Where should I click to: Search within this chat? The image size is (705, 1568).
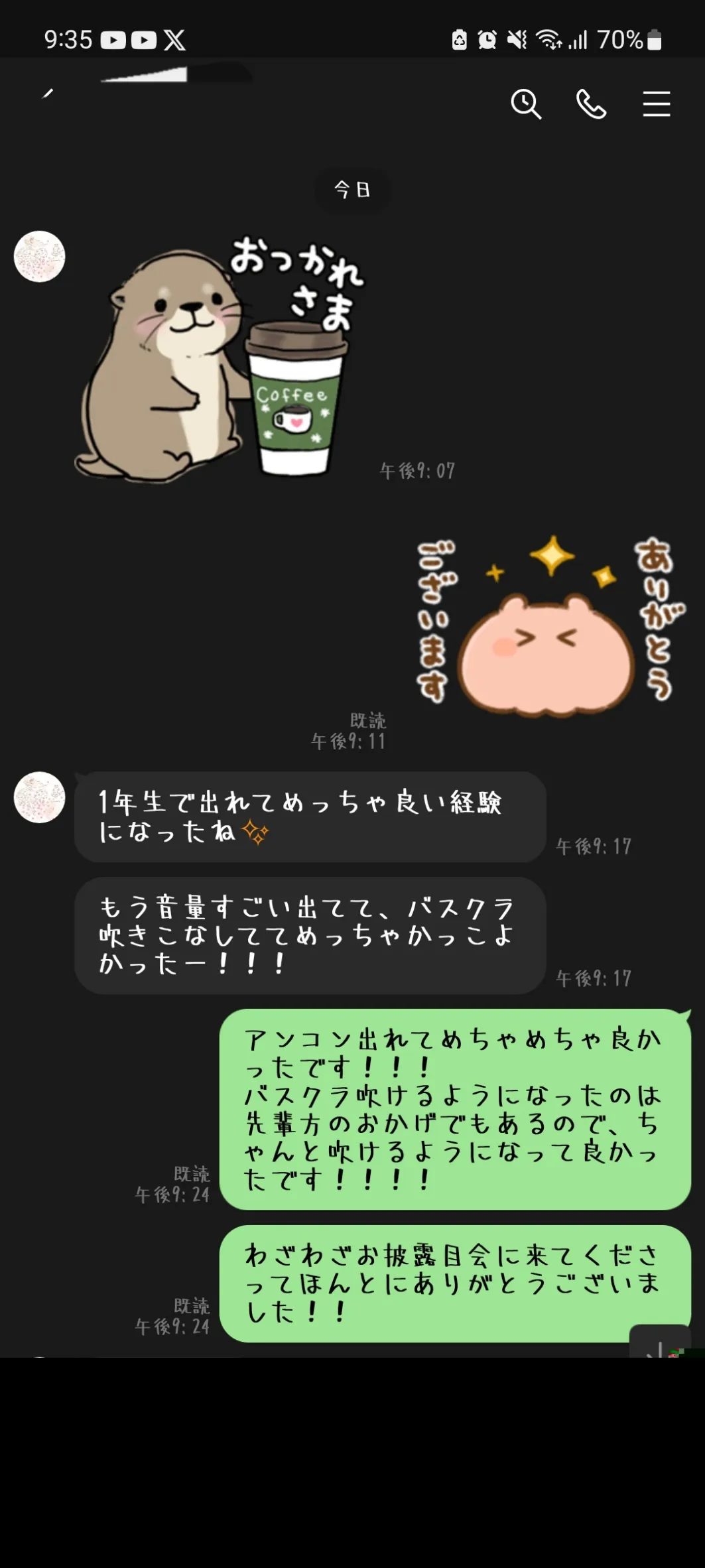pyautogui.click(x=526, y=104)
